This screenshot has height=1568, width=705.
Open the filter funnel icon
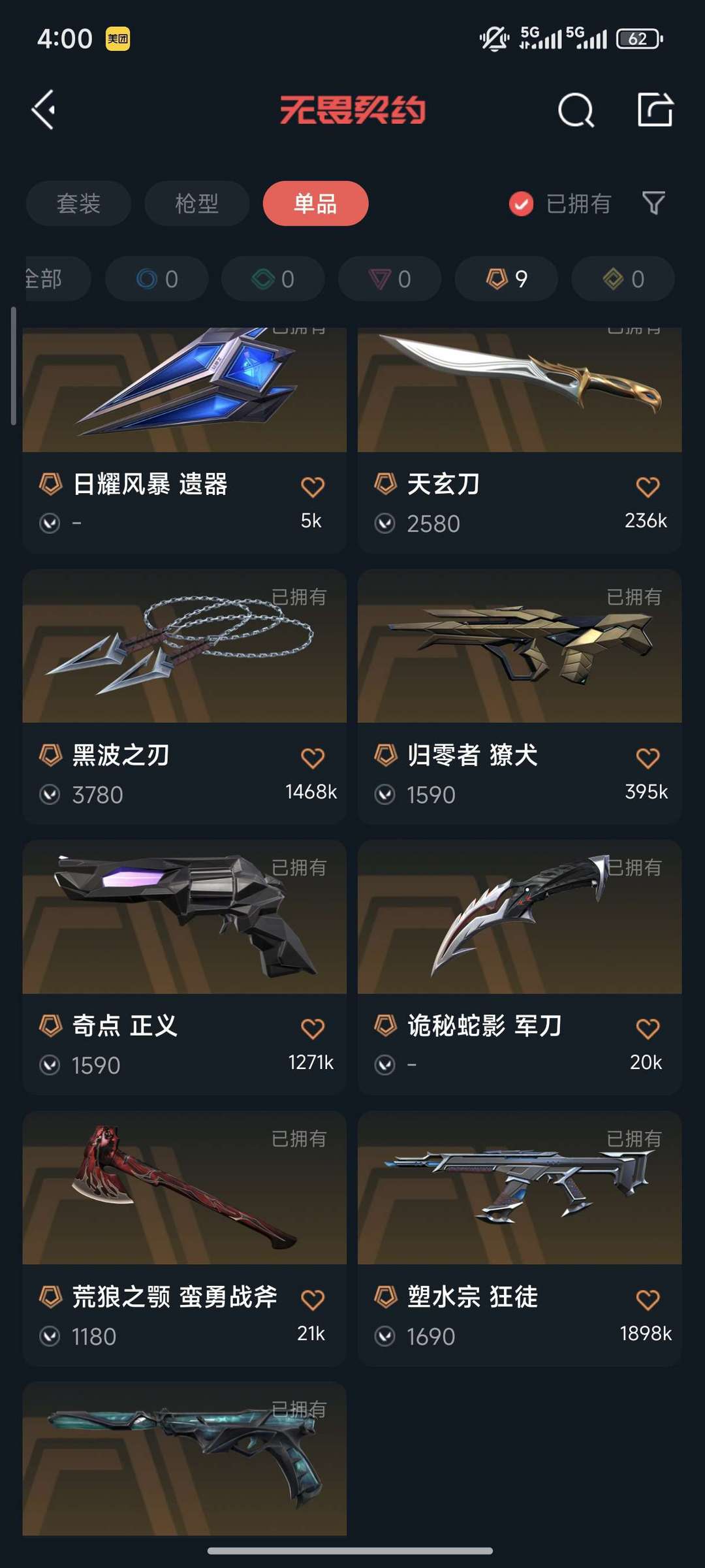tap(653, 204)
